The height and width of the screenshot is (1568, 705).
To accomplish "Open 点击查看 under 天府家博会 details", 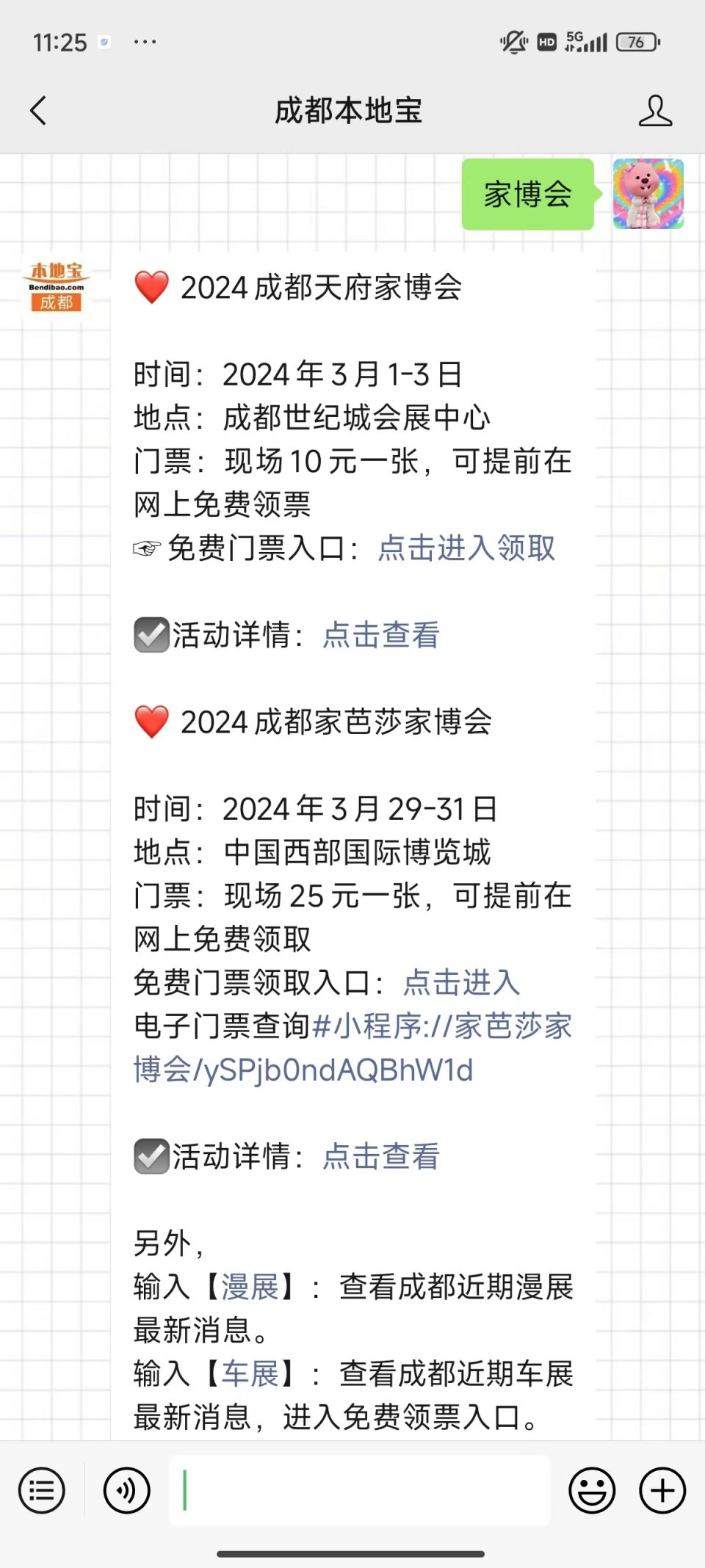I will [380, 635].
